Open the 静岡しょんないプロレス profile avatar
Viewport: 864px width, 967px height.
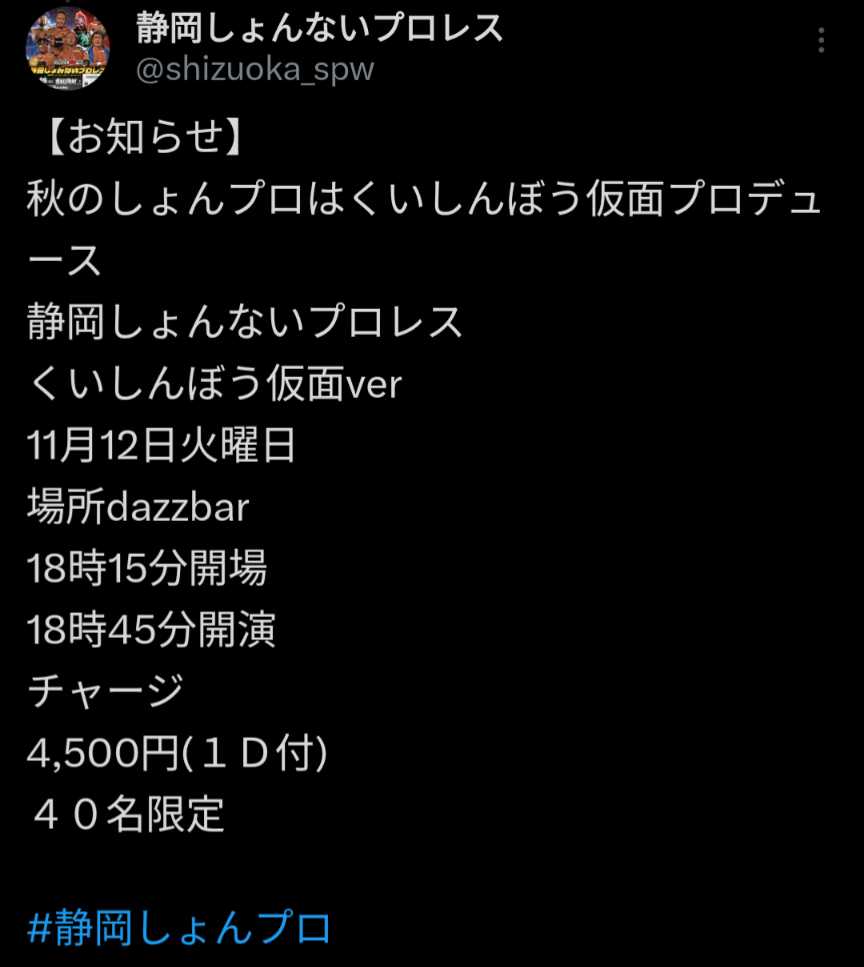[68, 50]
